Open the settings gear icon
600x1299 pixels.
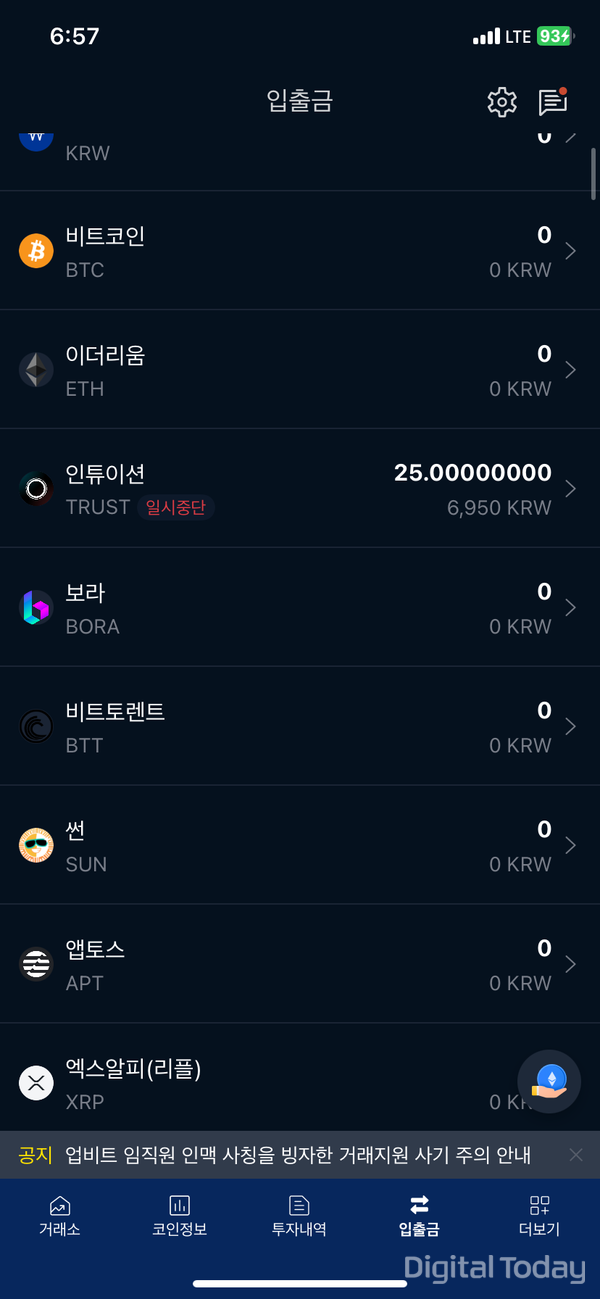(x=502, y=101)
